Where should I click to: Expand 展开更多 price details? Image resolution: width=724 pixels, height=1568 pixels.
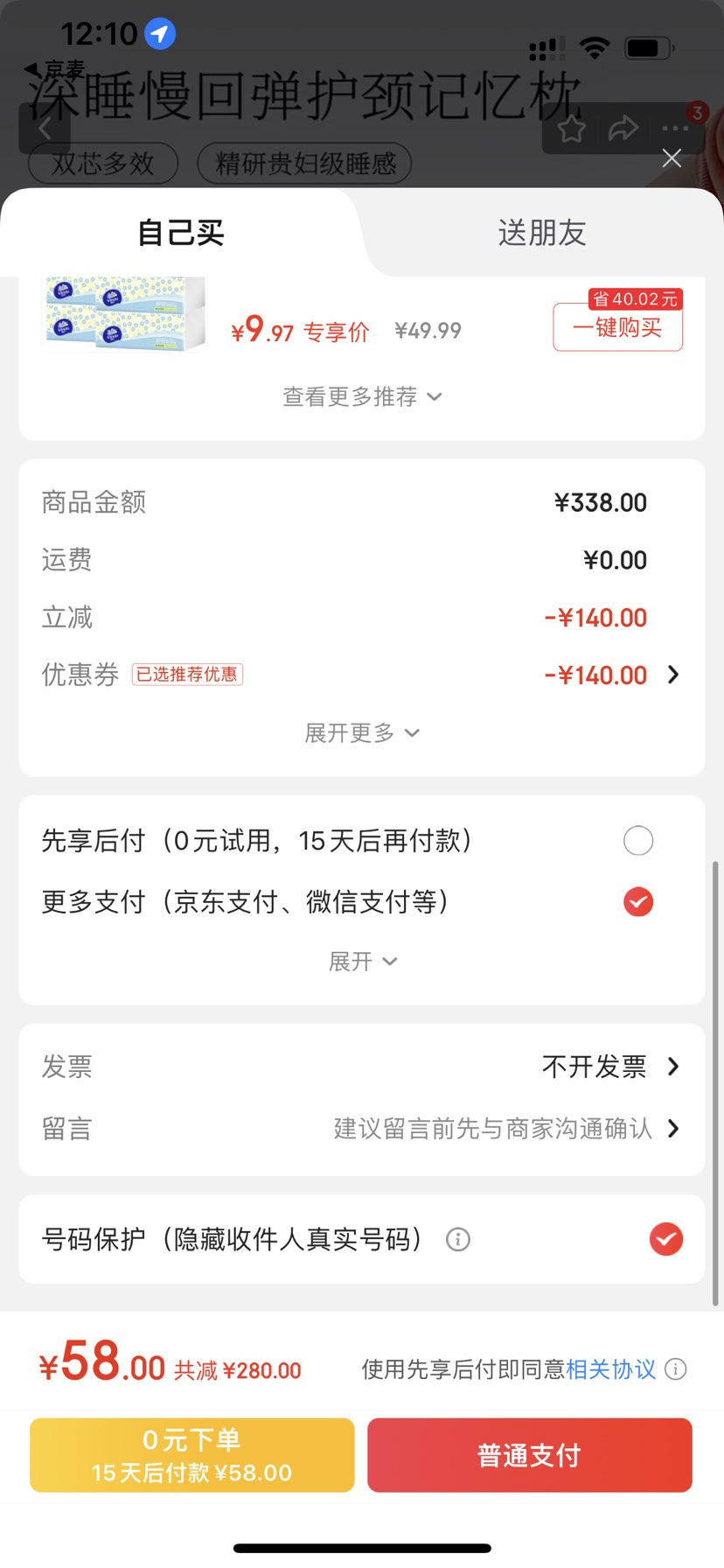point(361,732)
